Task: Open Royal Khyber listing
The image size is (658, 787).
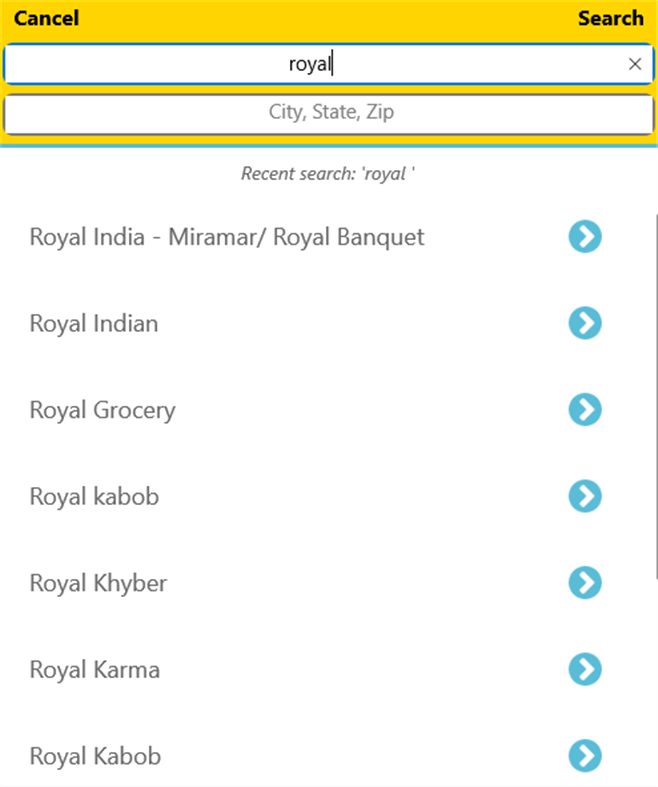Action: click(x=98, y=583)
